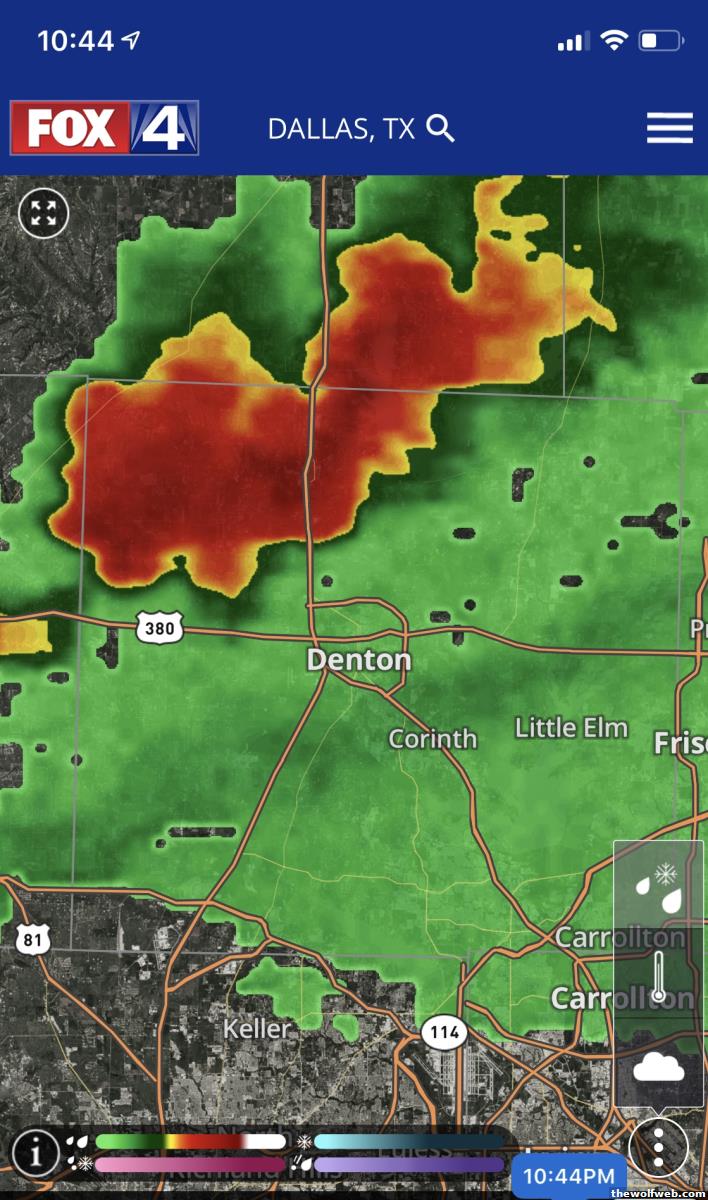This screenshot has height=1200, width=708.
Task: Go to the FOX 4 home page
Action: pos(104,128)
